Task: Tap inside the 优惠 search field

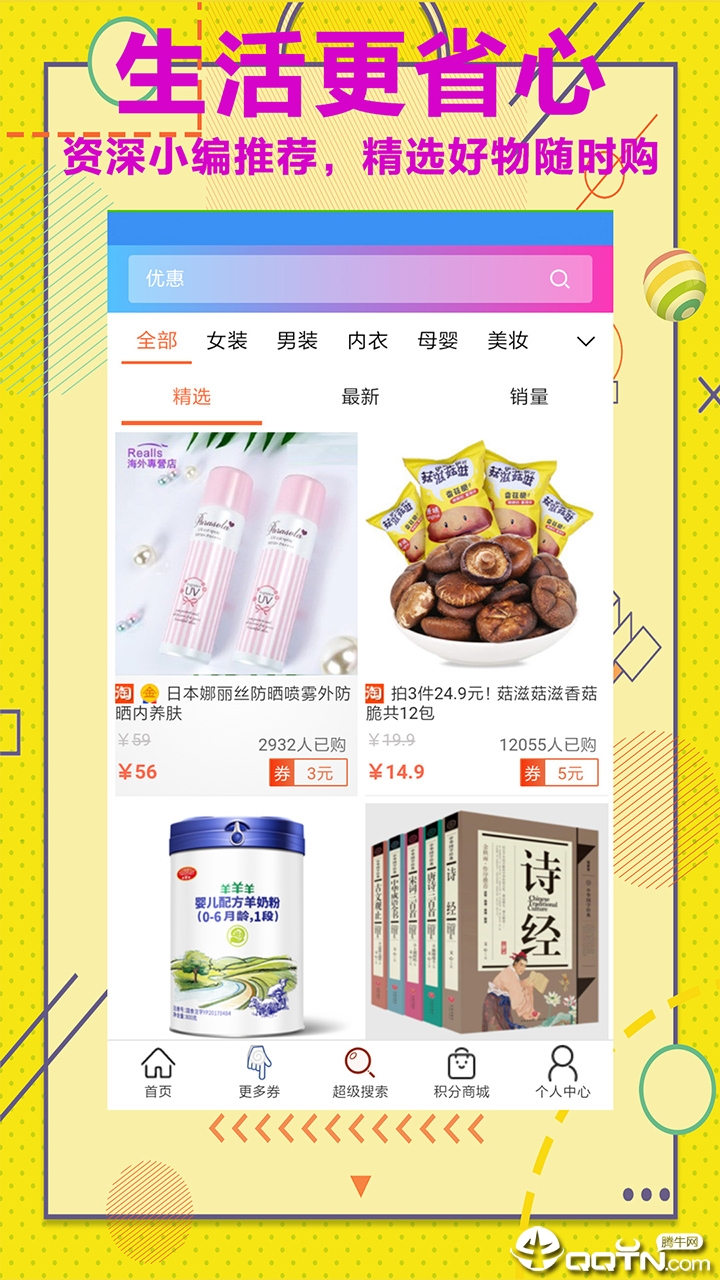Action: [250, 279]
